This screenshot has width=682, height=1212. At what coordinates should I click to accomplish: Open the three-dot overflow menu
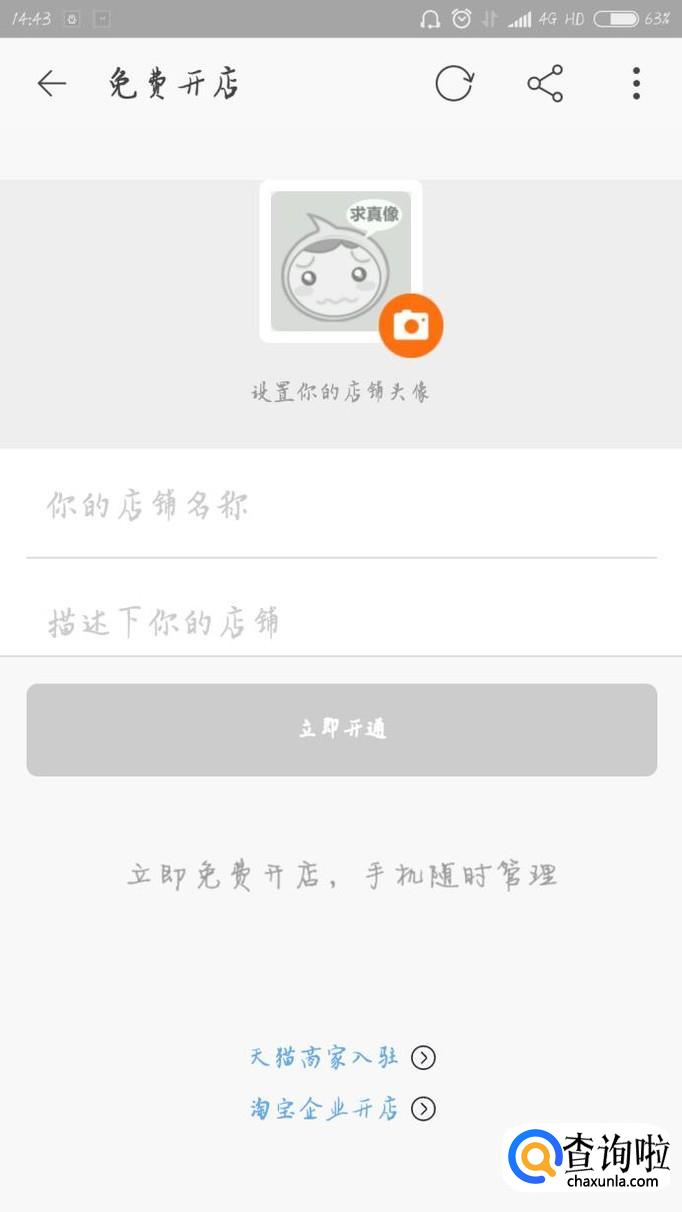coord(636,84)
